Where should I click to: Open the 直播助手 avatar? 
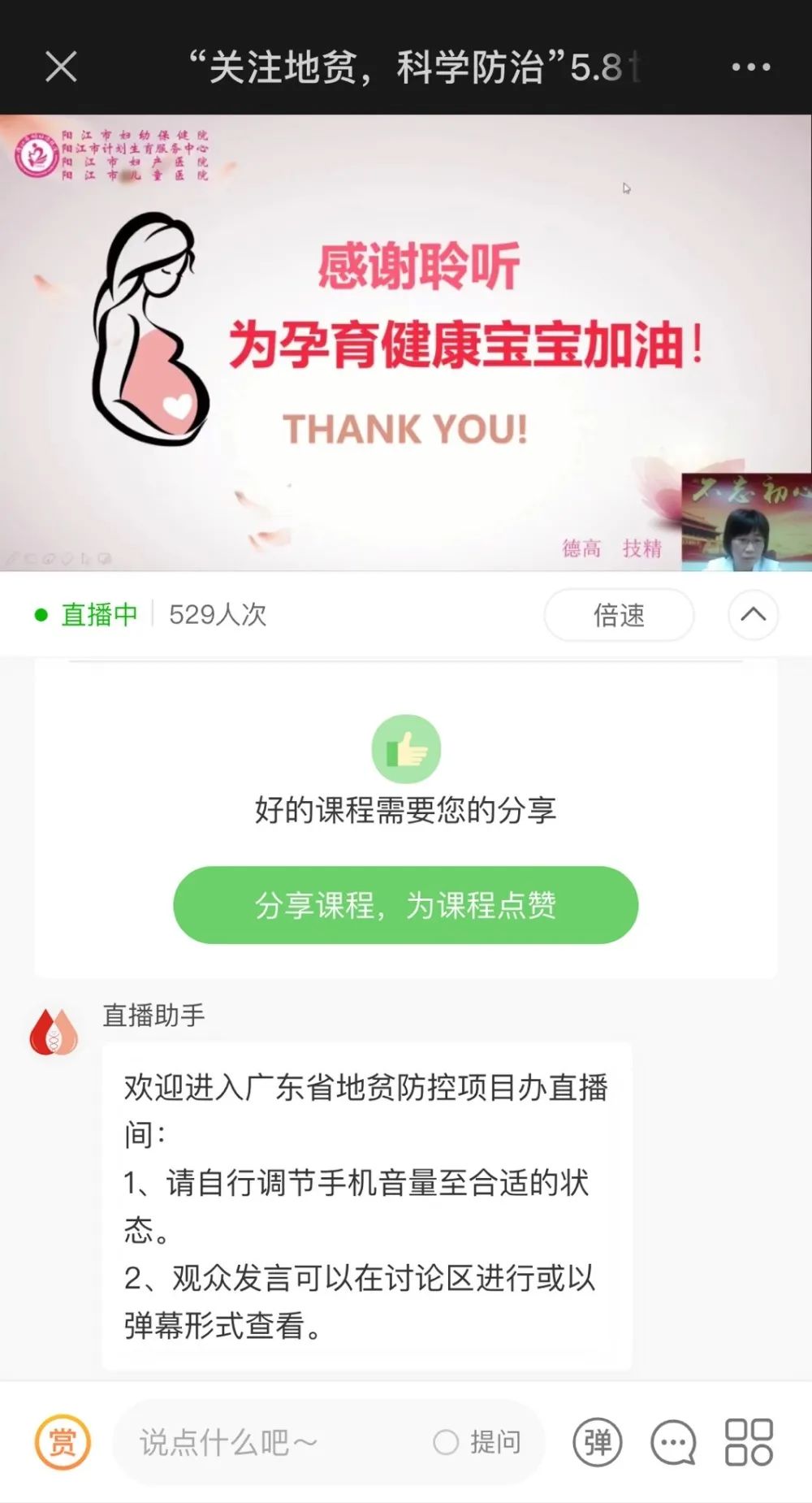(x=54, y=1032)
